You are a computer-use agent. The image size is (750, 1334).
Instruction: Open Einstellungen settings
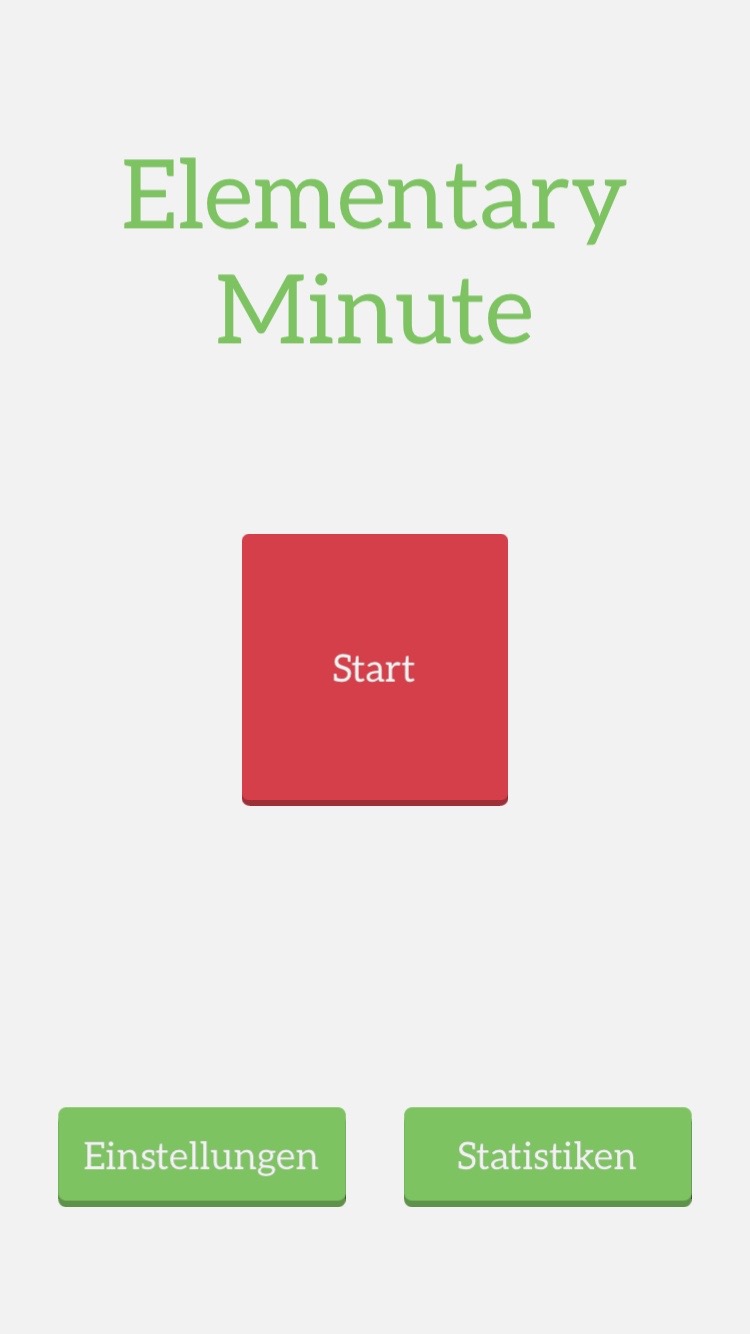[201, 1155]
